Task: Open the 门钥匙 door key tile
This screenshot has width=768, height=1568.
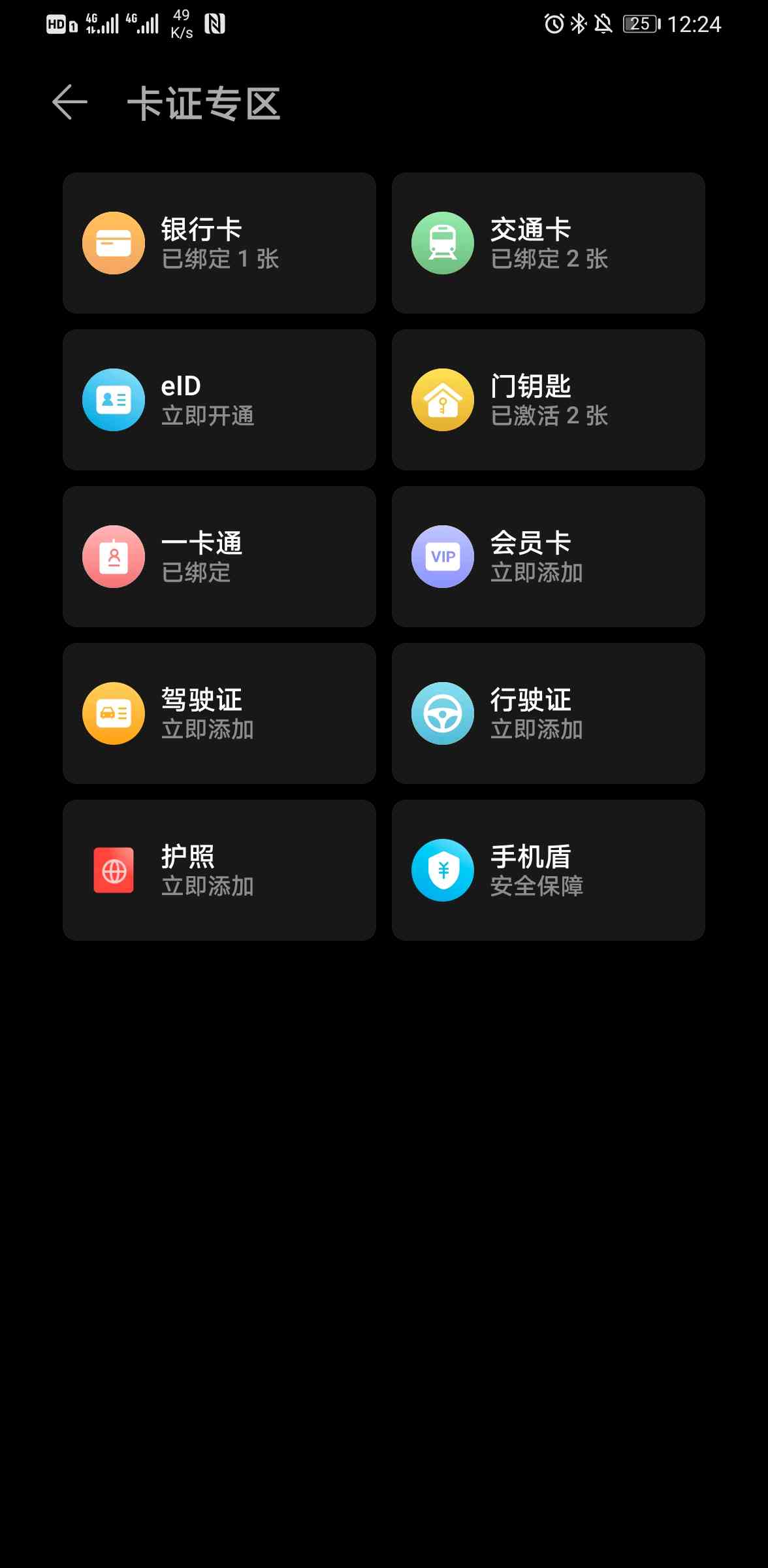Action: pos(549,400)
